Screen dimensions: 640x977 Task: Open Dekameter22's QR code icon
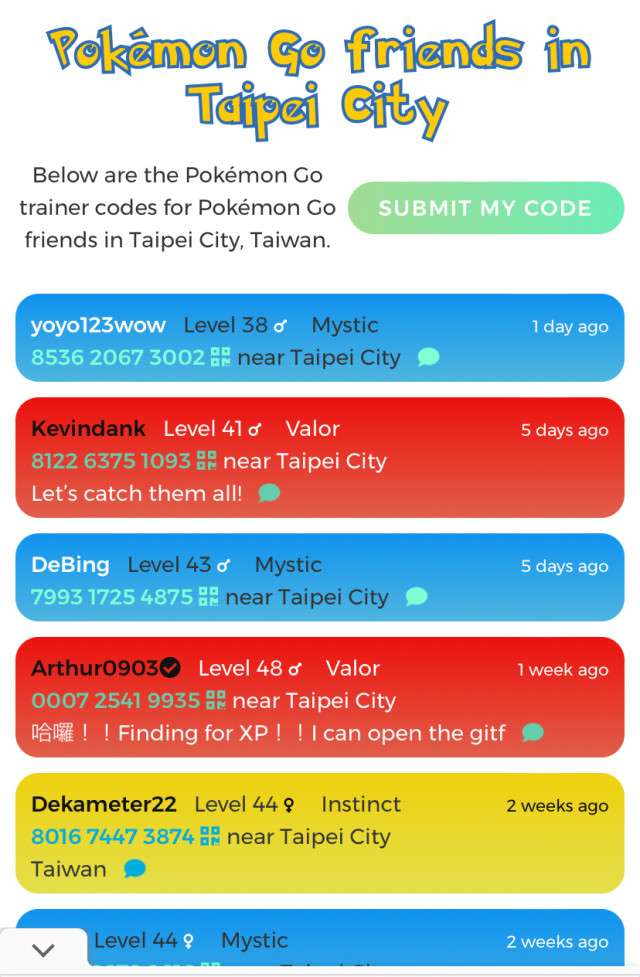pyautogui.click(x=210, y=837)
